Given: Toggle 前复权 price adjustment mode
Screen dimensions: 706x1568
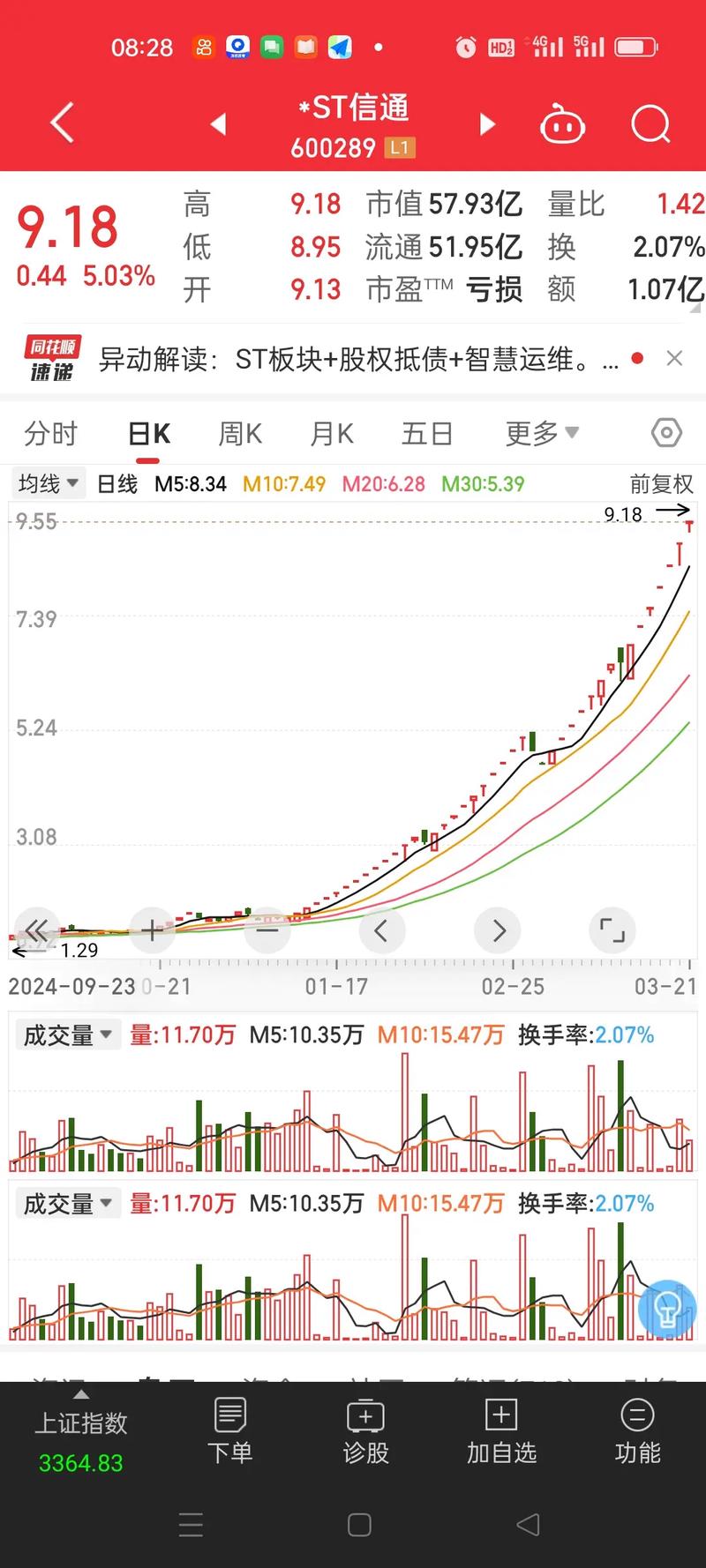Looking at the screenshot, I should click(662, 484).
